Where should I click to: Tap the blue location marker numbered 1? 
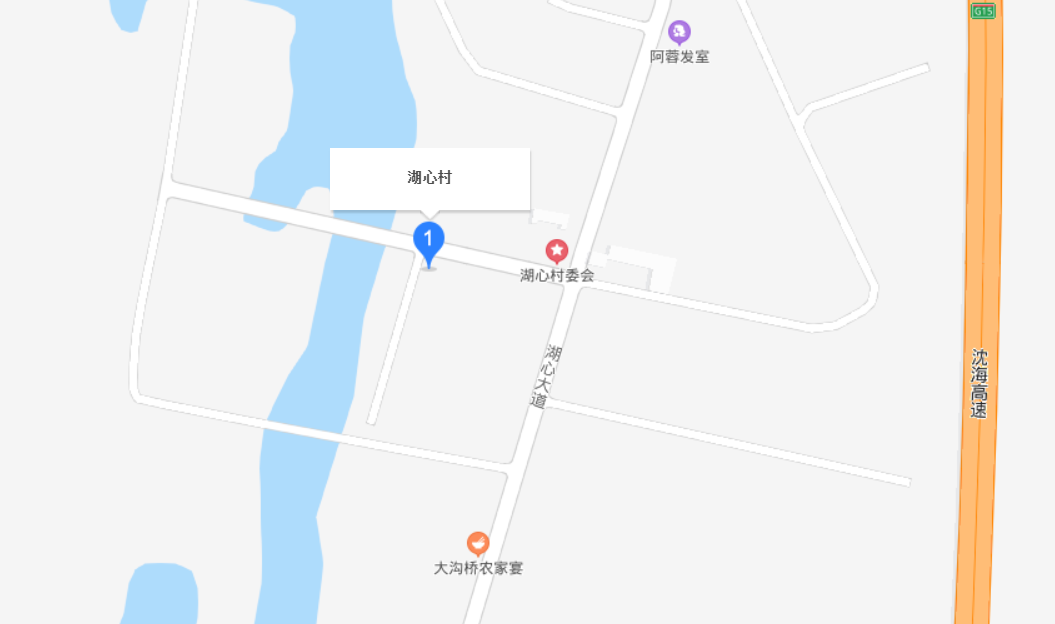click(428, 242)
